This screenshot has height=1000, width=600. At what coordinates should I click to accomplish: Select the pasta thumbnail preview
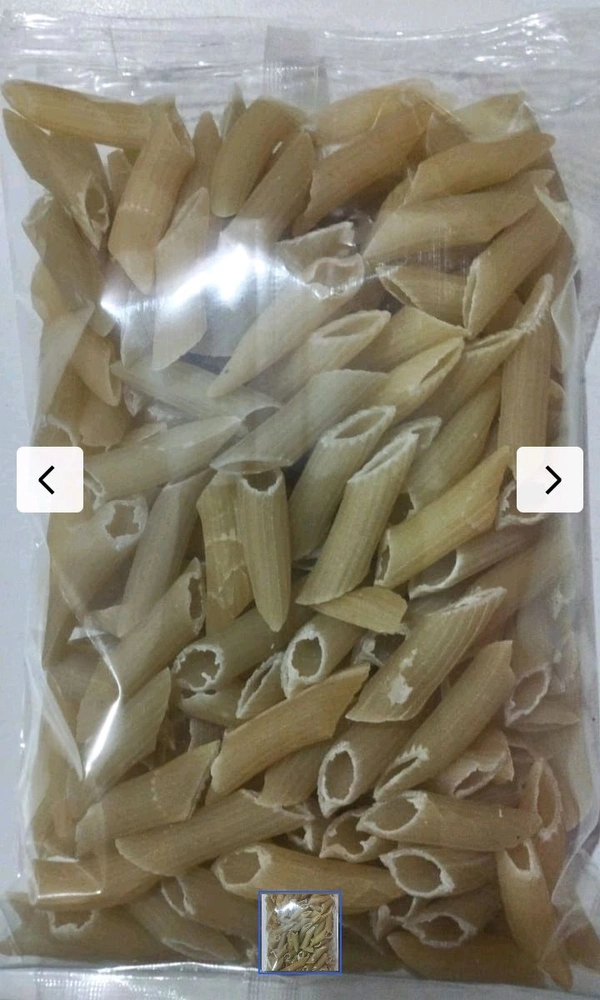point(300,932)
